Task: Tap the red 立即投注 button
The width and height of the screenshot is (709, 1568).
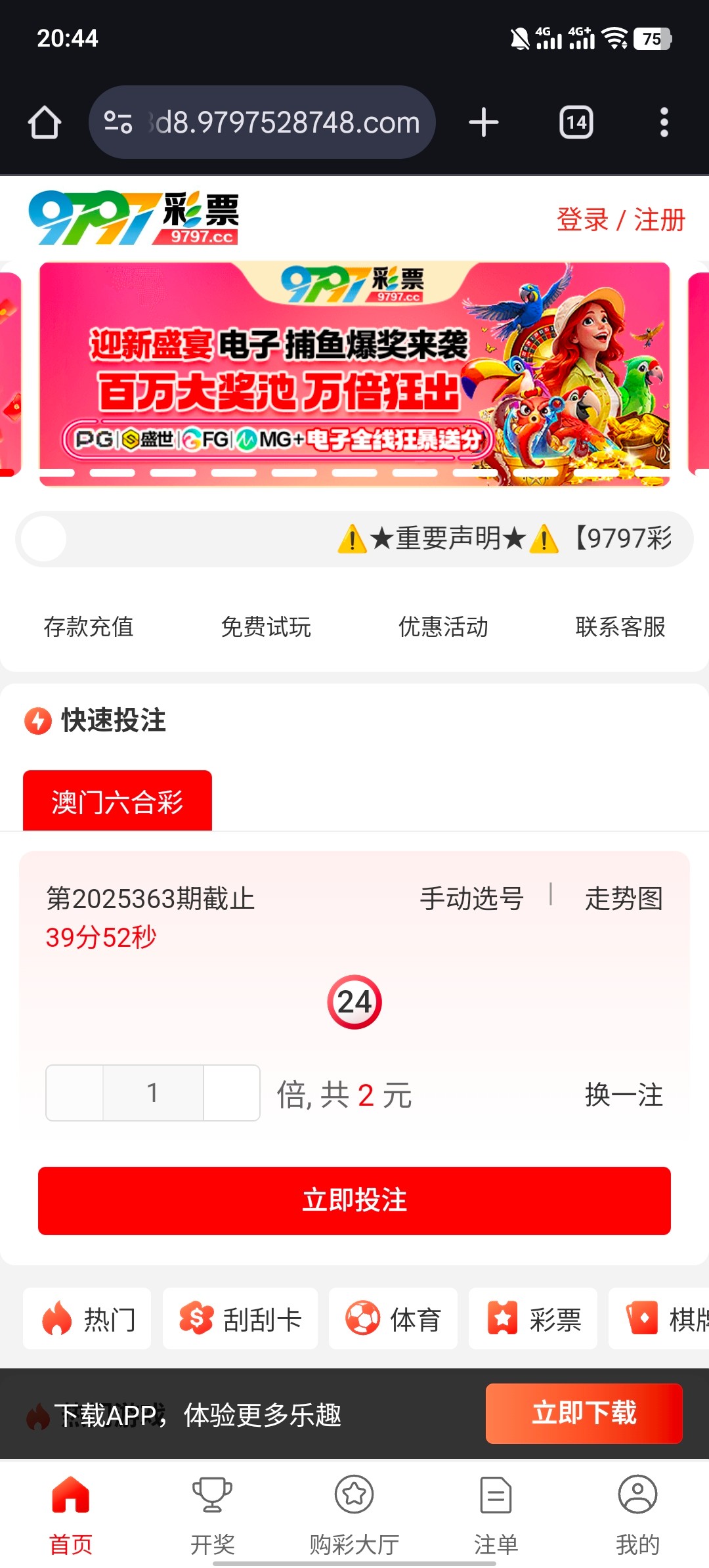Action: [354, 1200]
